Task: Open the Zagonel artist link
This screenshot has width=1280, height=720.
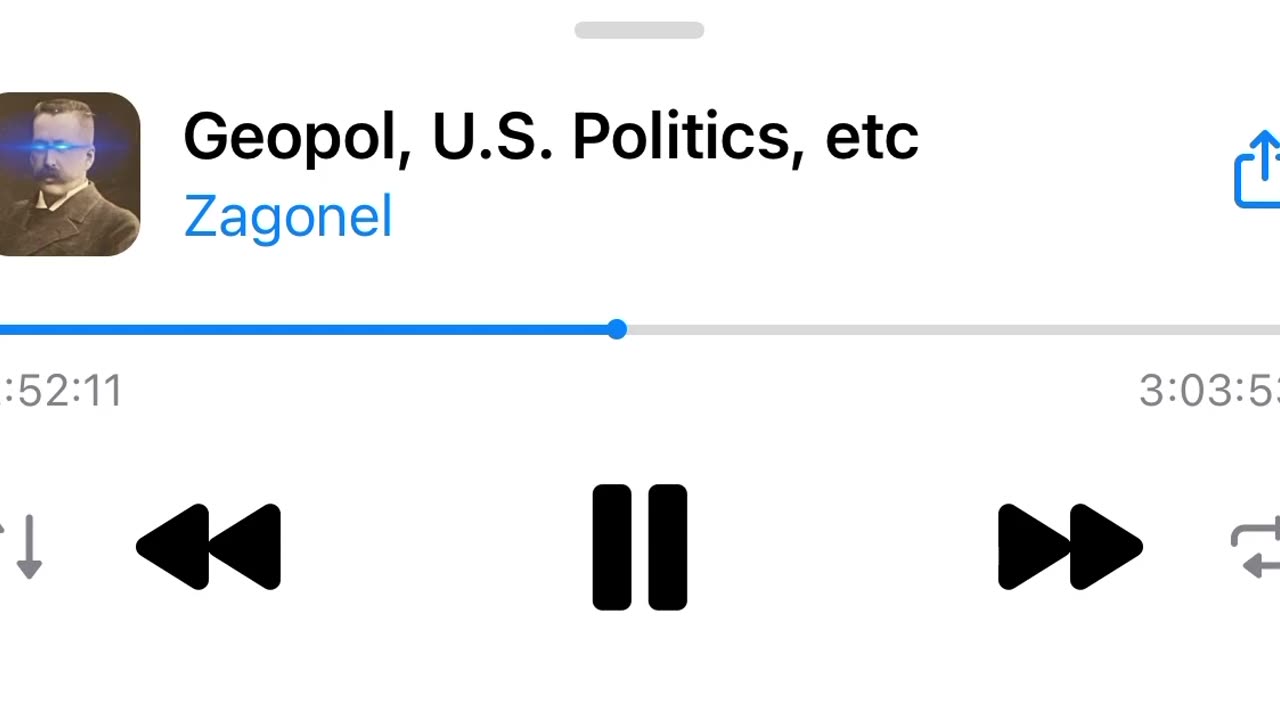Action: 288,216
